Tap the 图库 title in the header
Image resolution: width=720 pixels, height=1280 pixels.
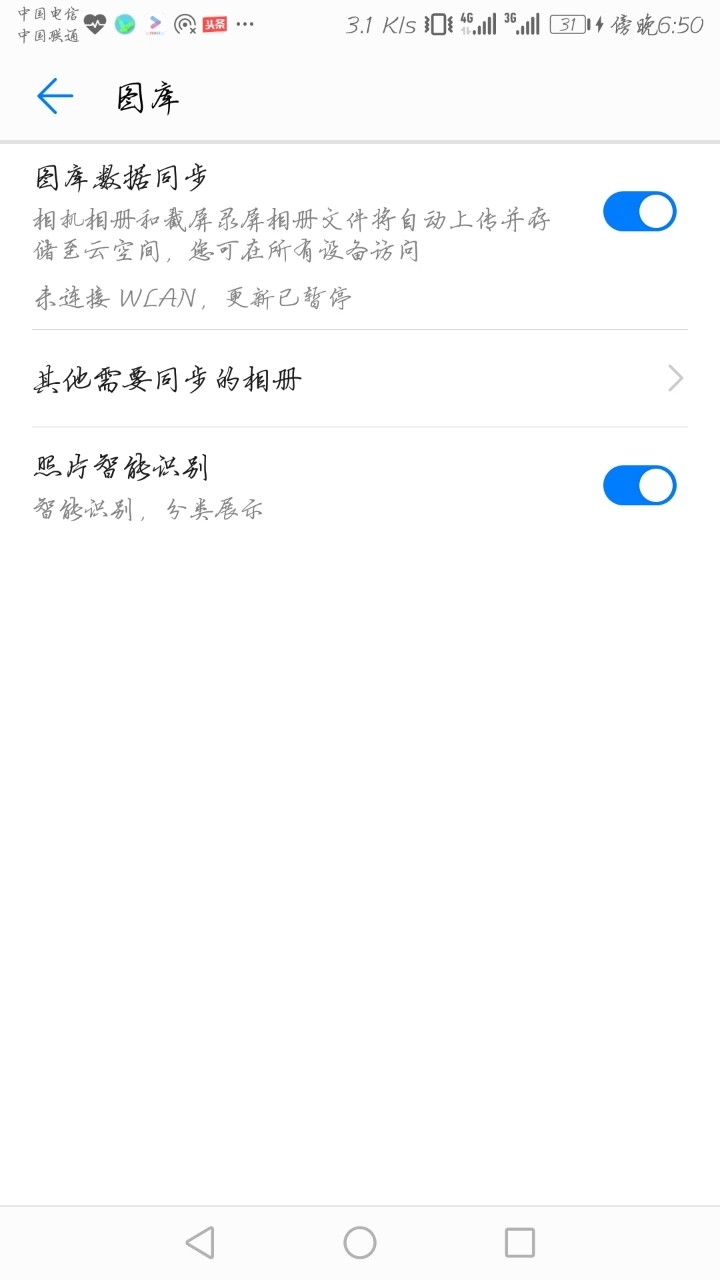[148, 98]
